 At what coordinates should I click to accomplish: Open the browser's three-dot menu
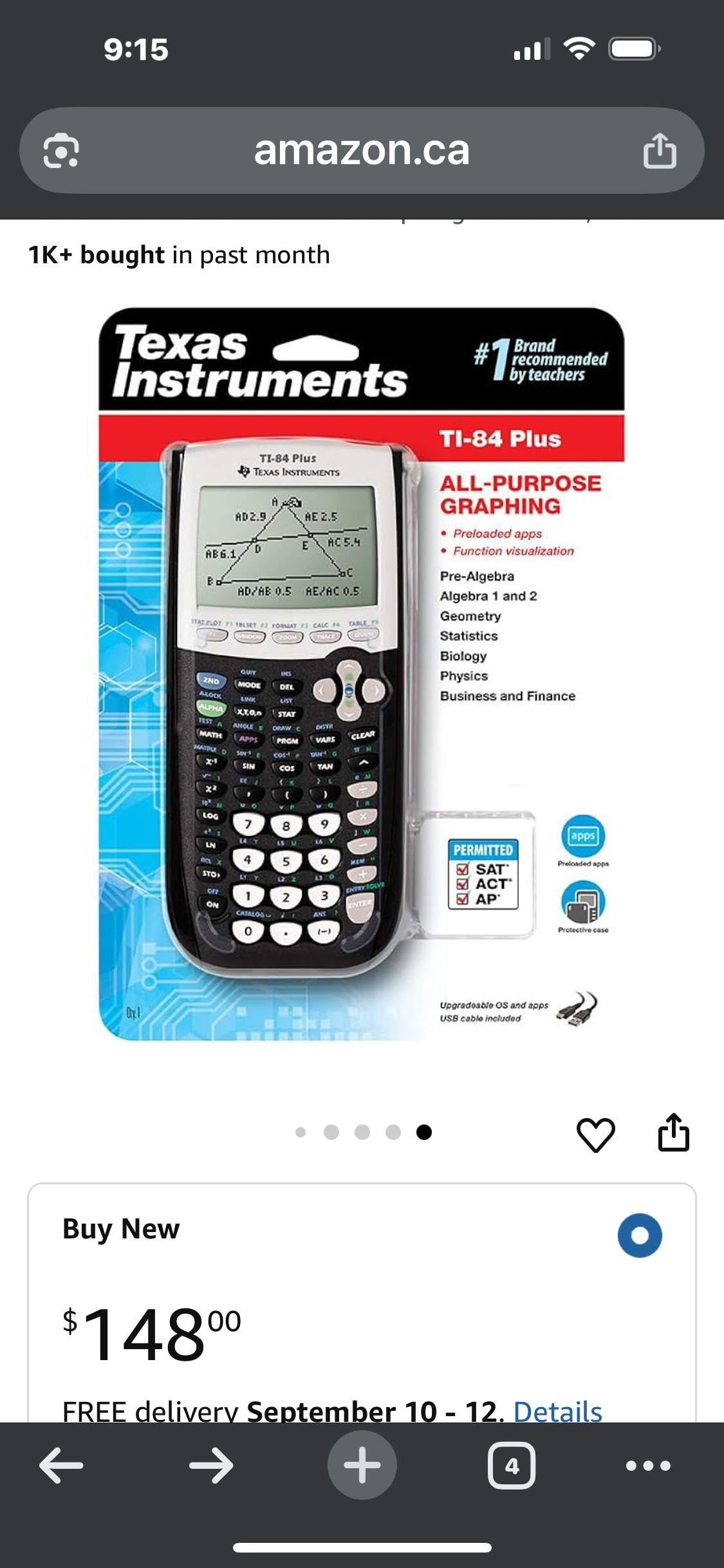pyautogui.click(x=648, y=1466)
